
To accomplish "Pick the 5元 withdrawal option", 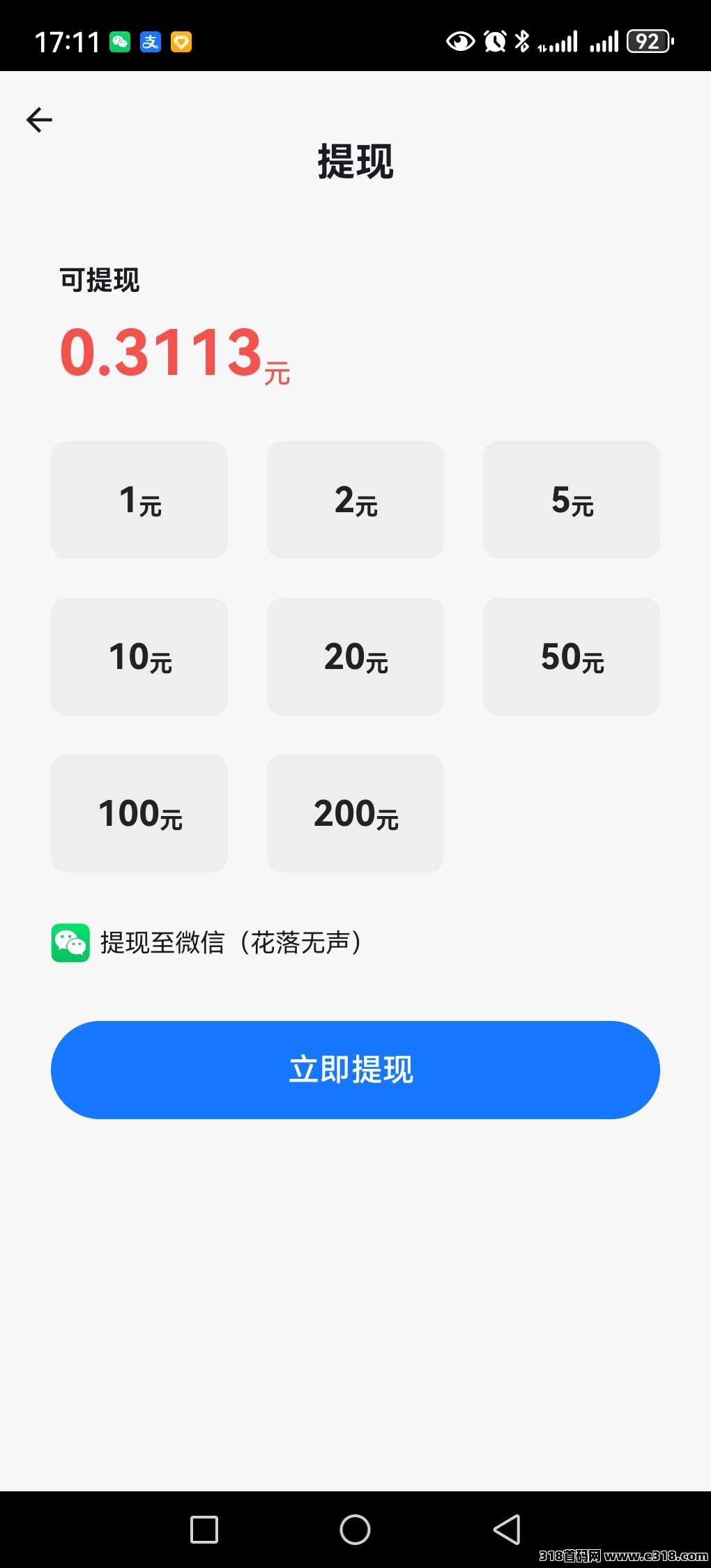I will 572,500.
